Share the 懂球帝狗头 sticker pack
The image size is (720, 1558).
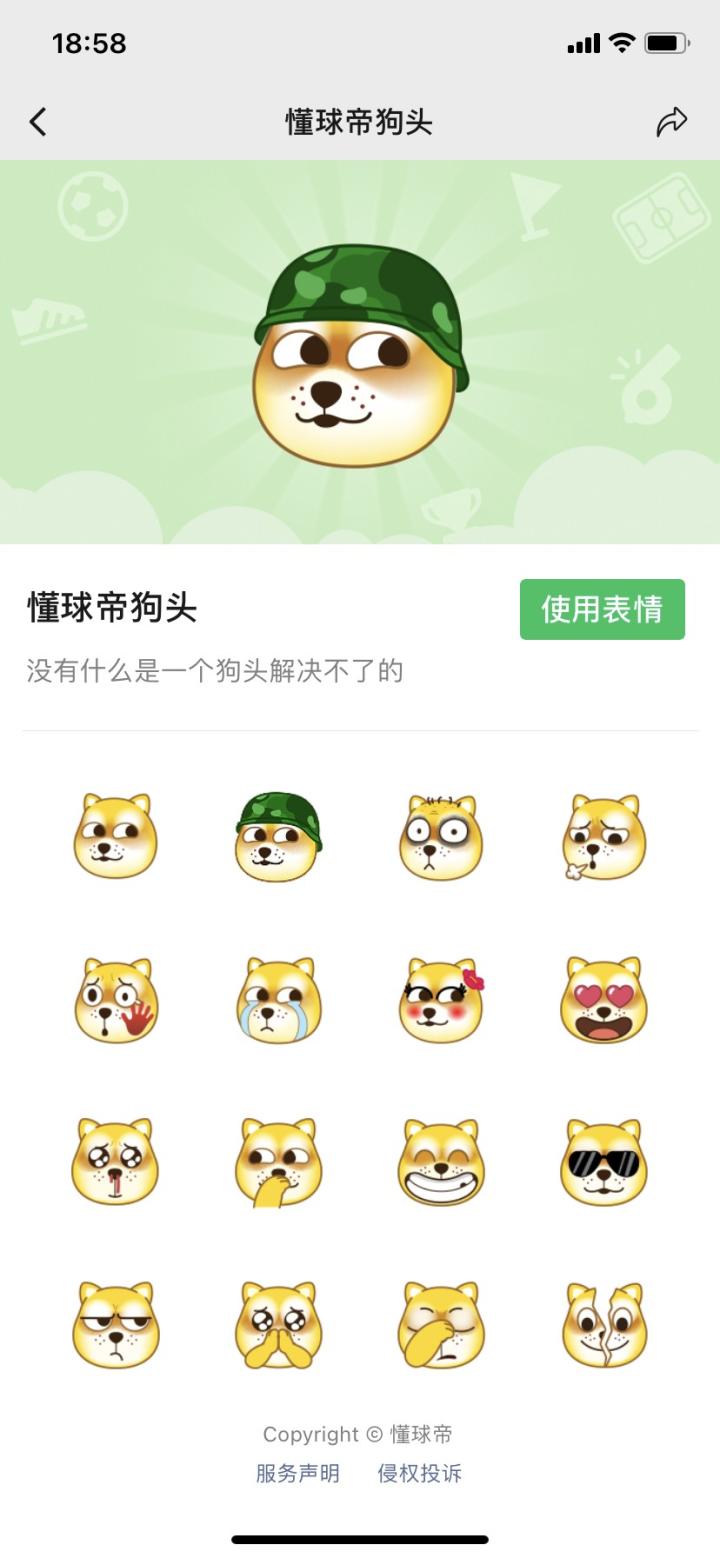point(671,122)
